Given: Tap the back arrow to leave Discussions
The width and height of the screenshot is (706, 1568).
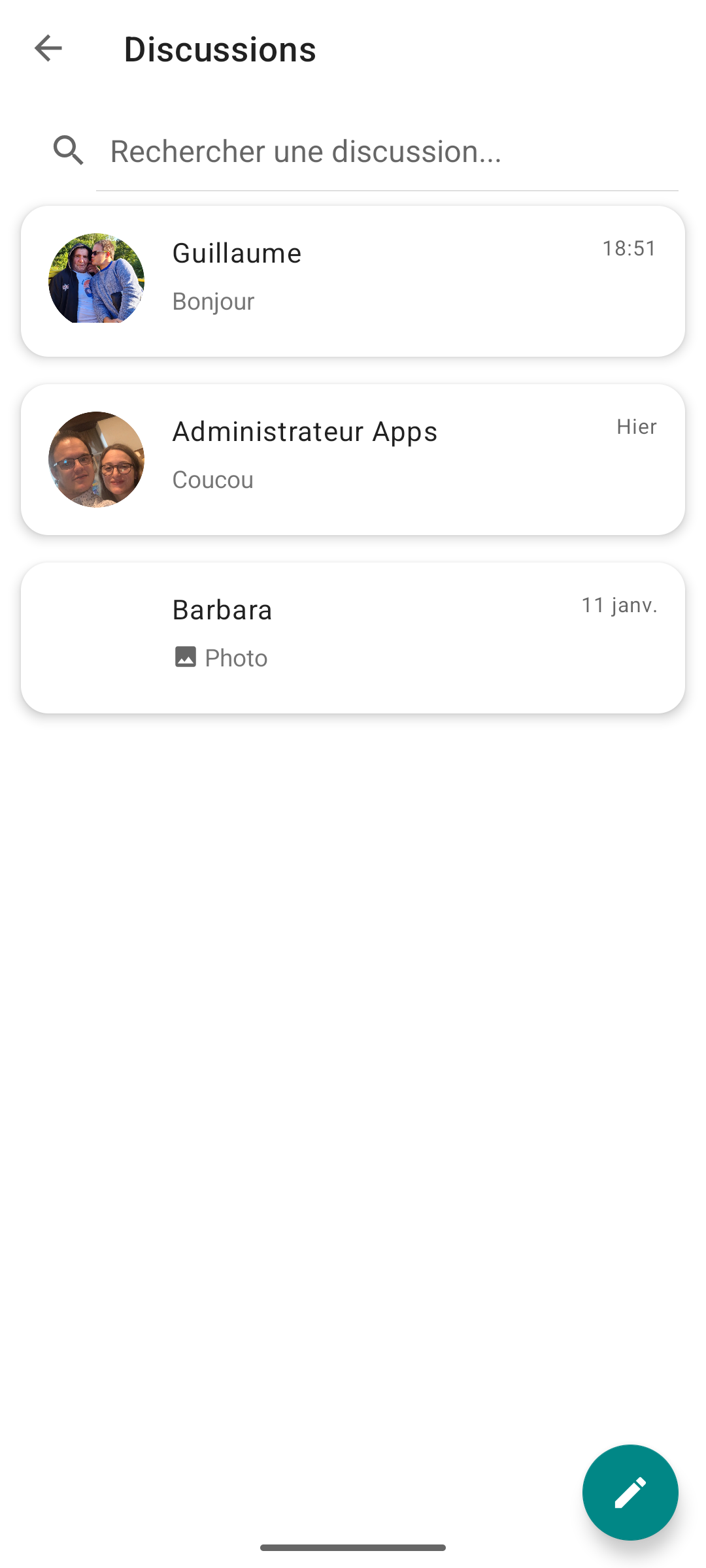Looking at the screenshot, I should click(48, 48).
